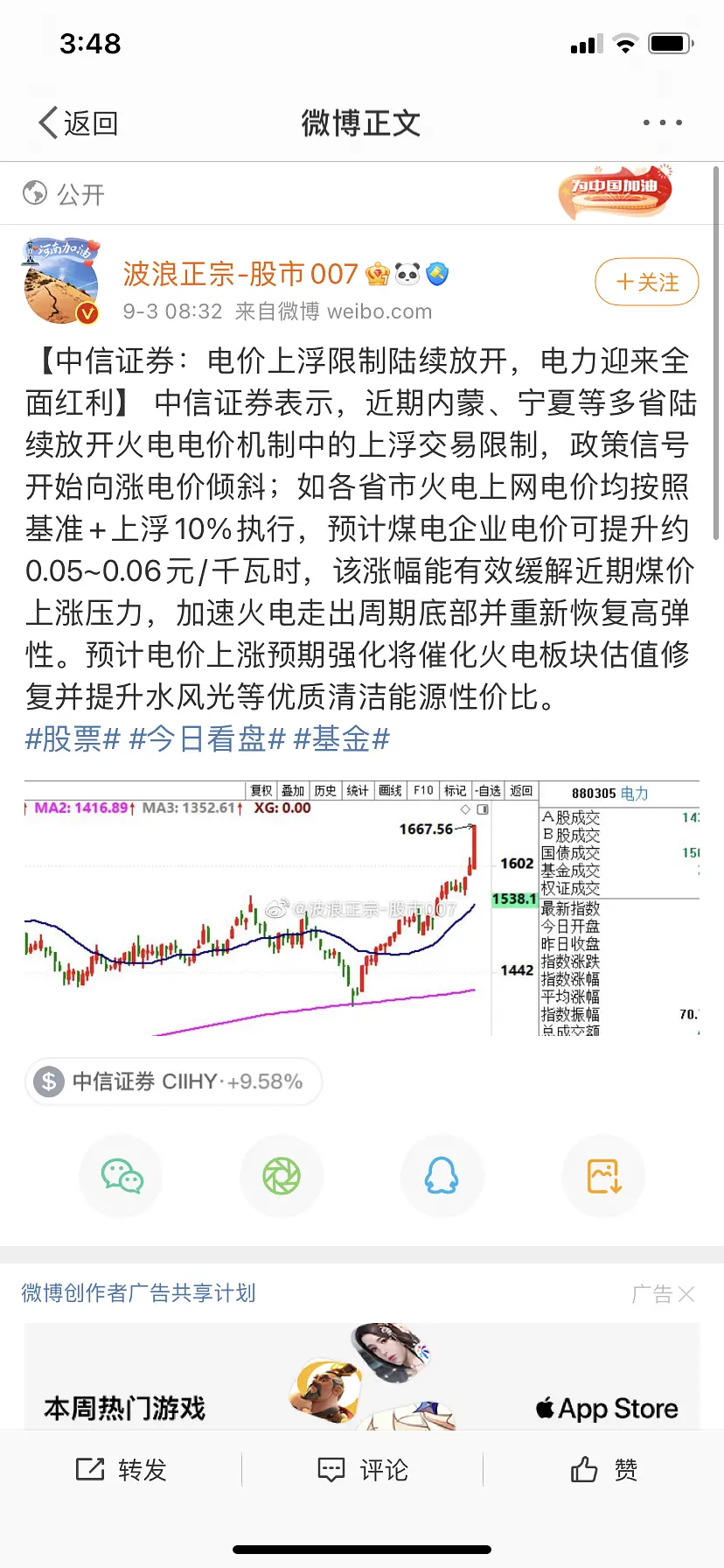This screenshot has height=1568, width=724.
Task: Open hashtag #基金#
Action: coord(342,739)
